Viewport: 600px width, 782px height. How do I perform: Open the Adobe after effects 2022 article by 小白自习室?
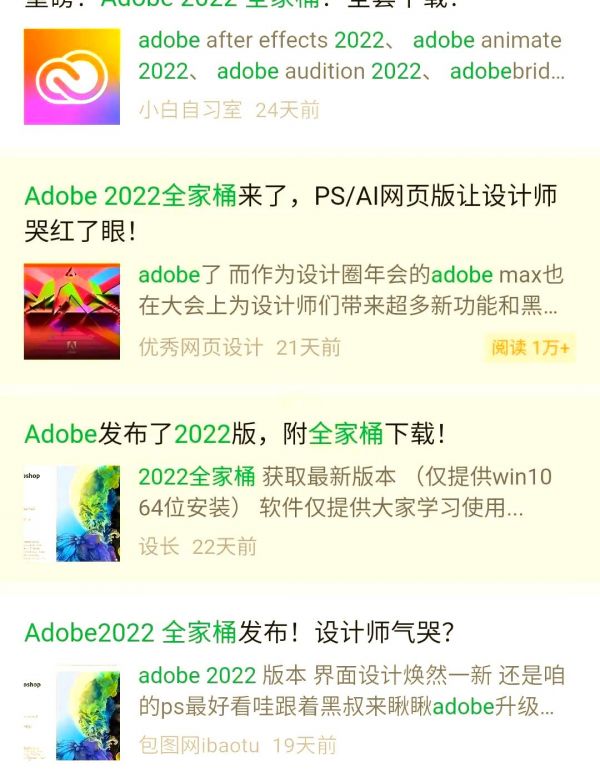[x=350, y=56]
